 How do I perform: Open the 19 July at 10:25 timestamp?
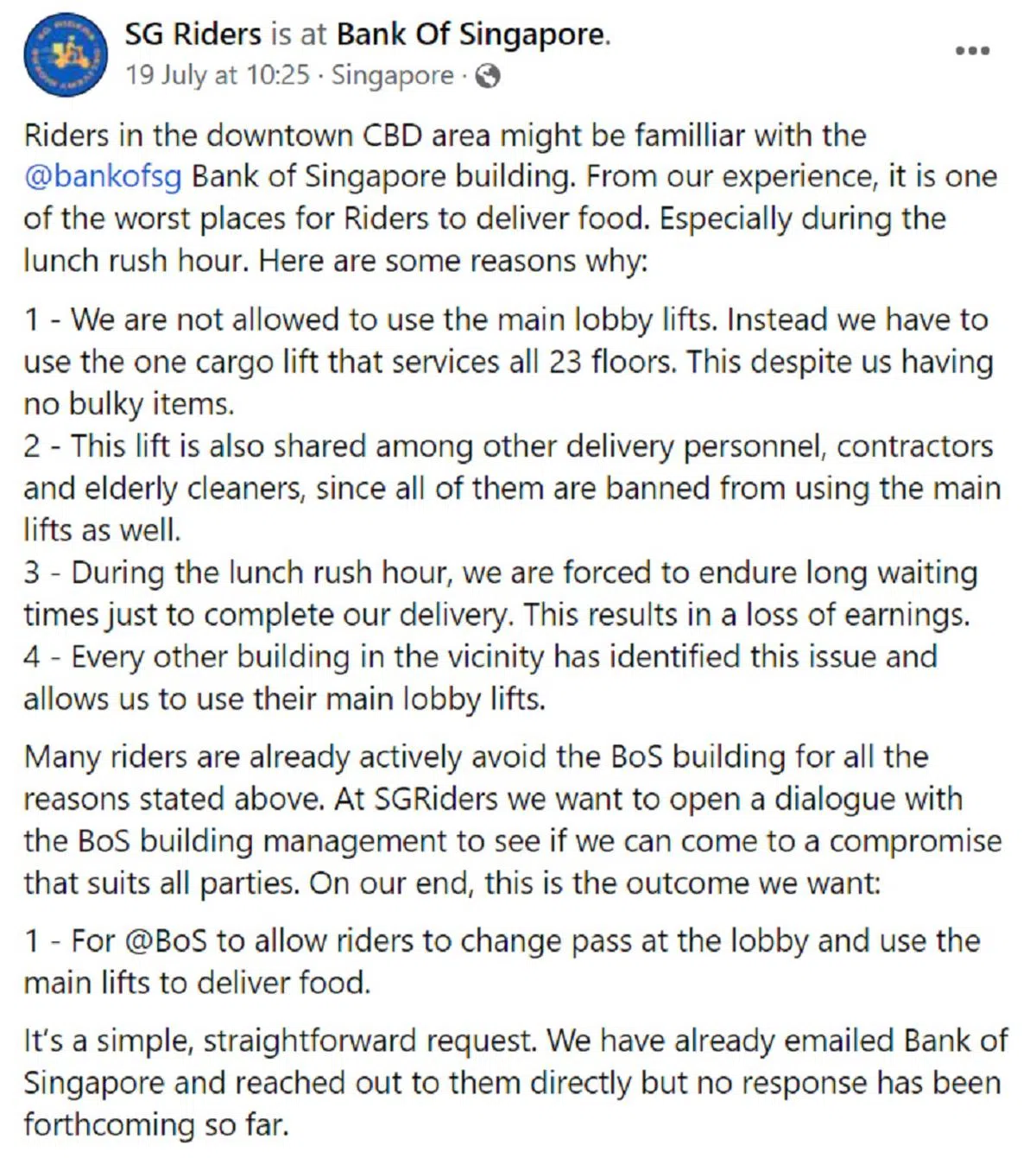[x=217, y=75]
